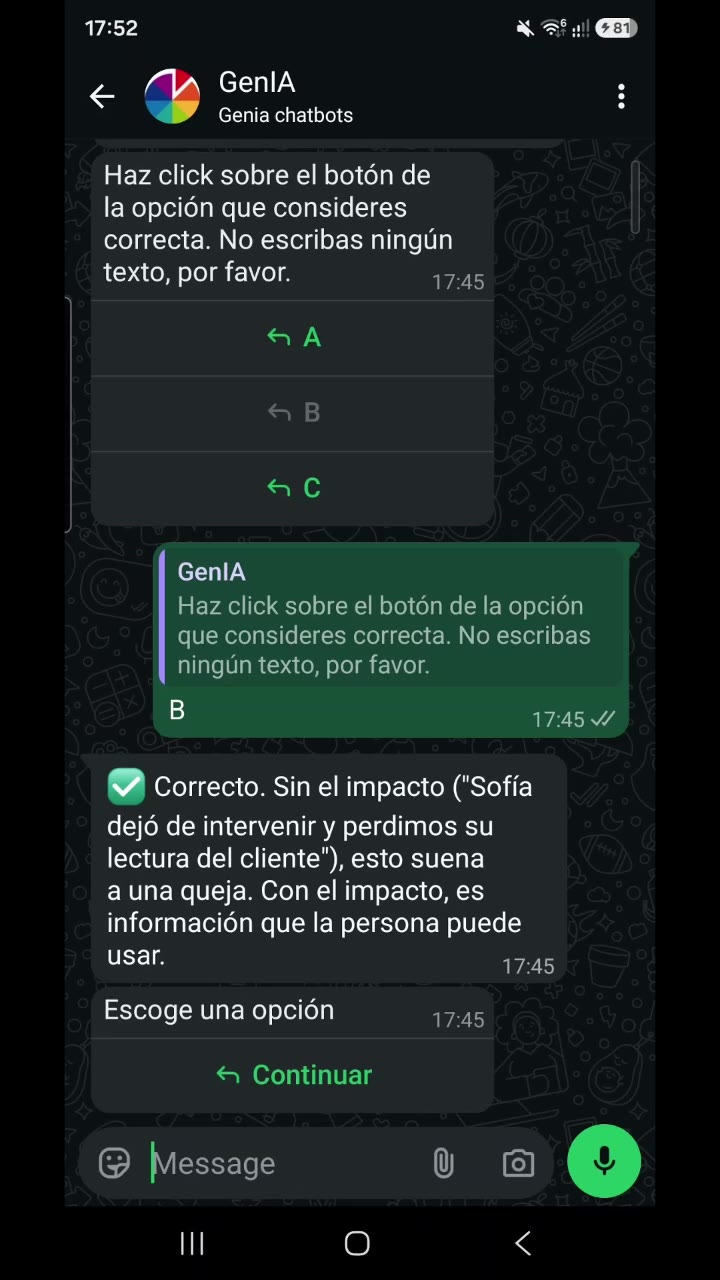
Task: Jump to the quoted GenIA message
Action: click(393, 619)
